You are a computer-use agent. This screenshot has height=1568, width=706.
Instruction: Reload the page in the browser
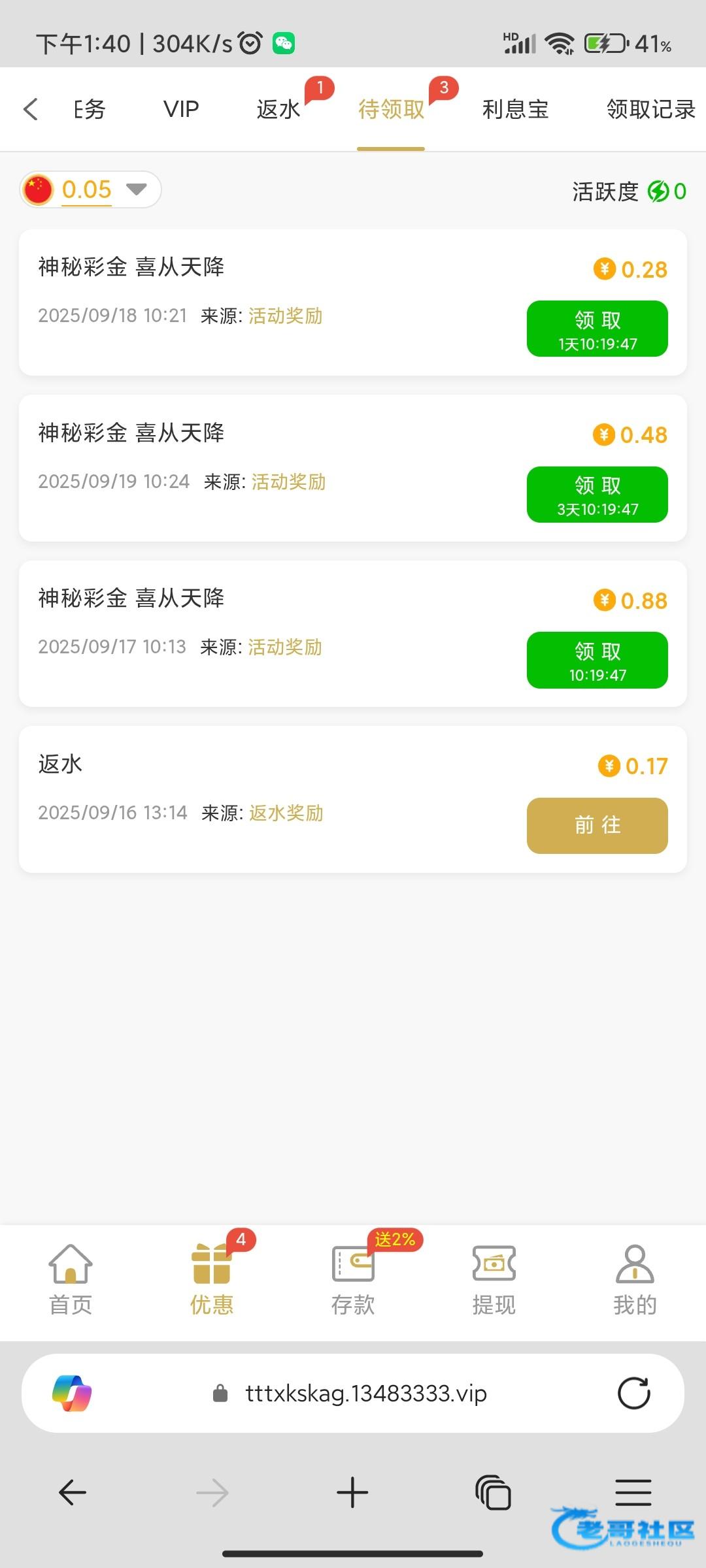[633, 1394]
